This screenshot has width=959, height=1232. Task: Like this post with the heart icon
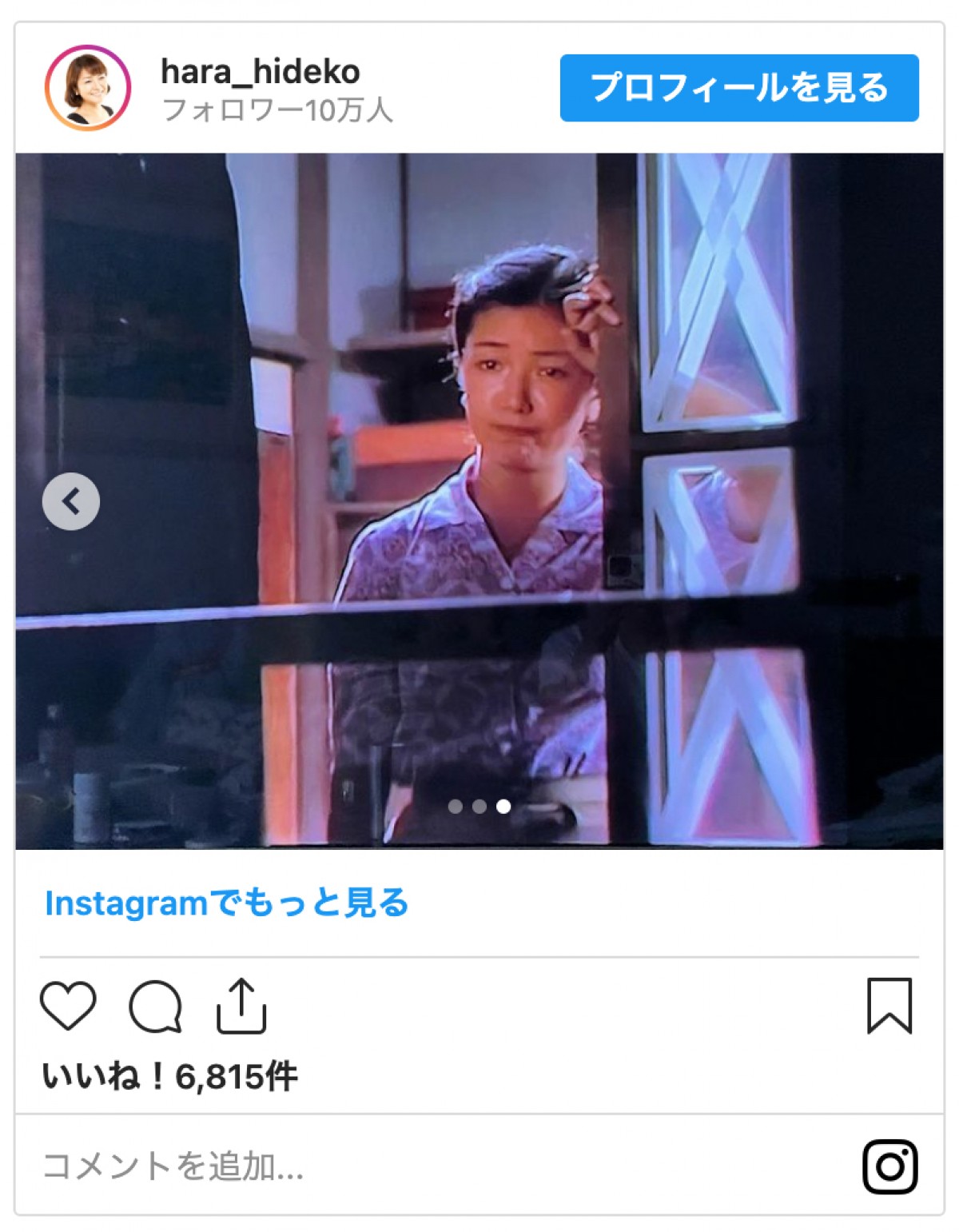(x=68, y=1005)
